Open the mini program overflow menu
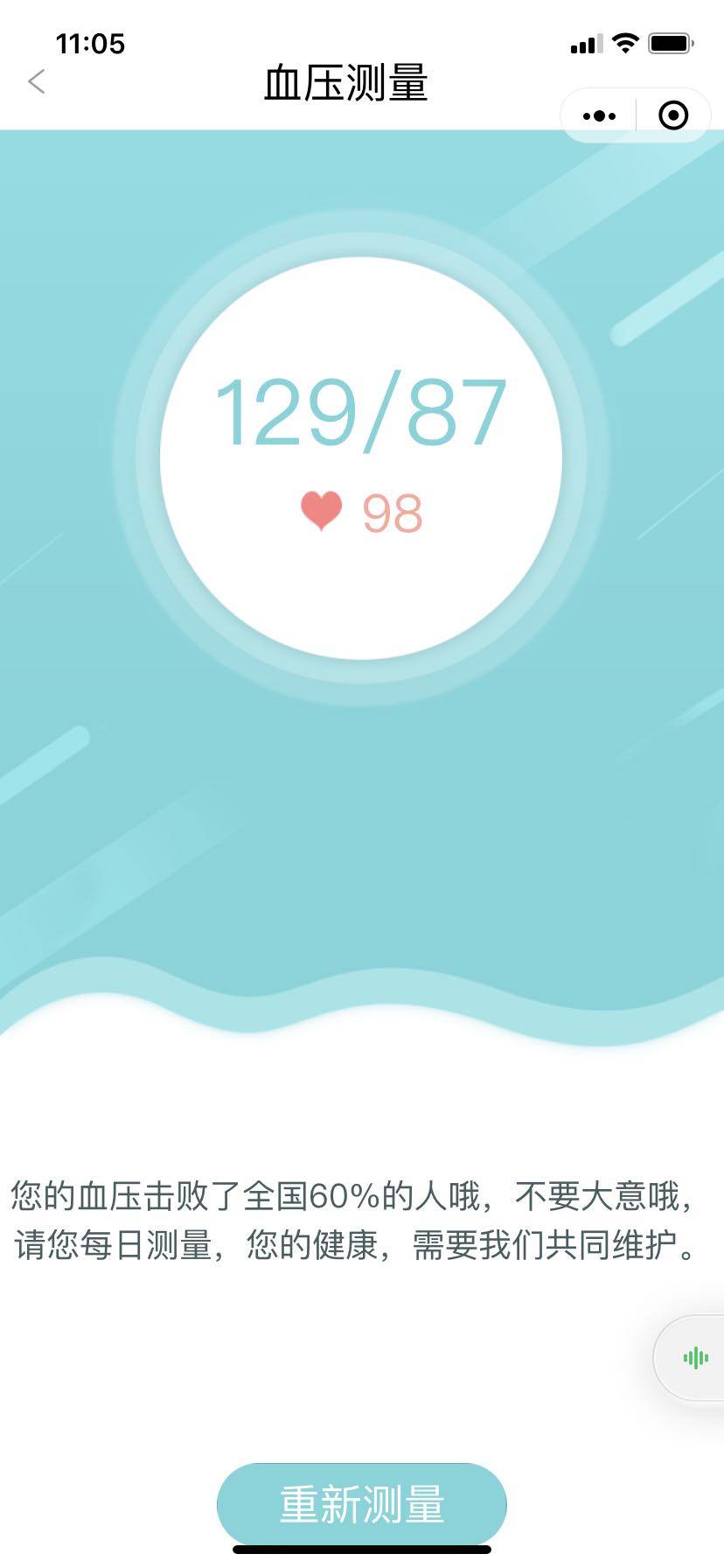Viewport: 724px width, 1568px height. click(599, 115)
